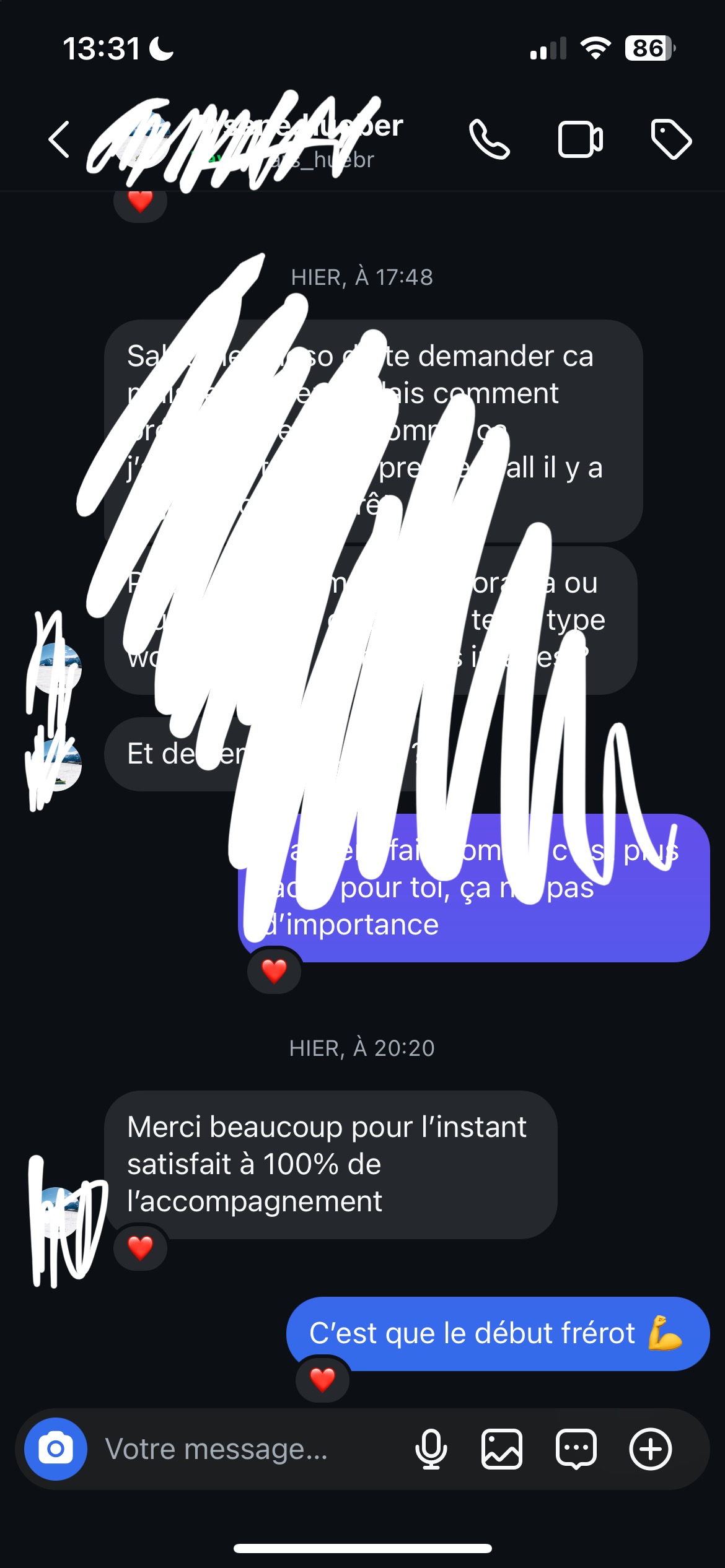
Task: Record a voice message with the microphone
Action: coord(431,1449)
